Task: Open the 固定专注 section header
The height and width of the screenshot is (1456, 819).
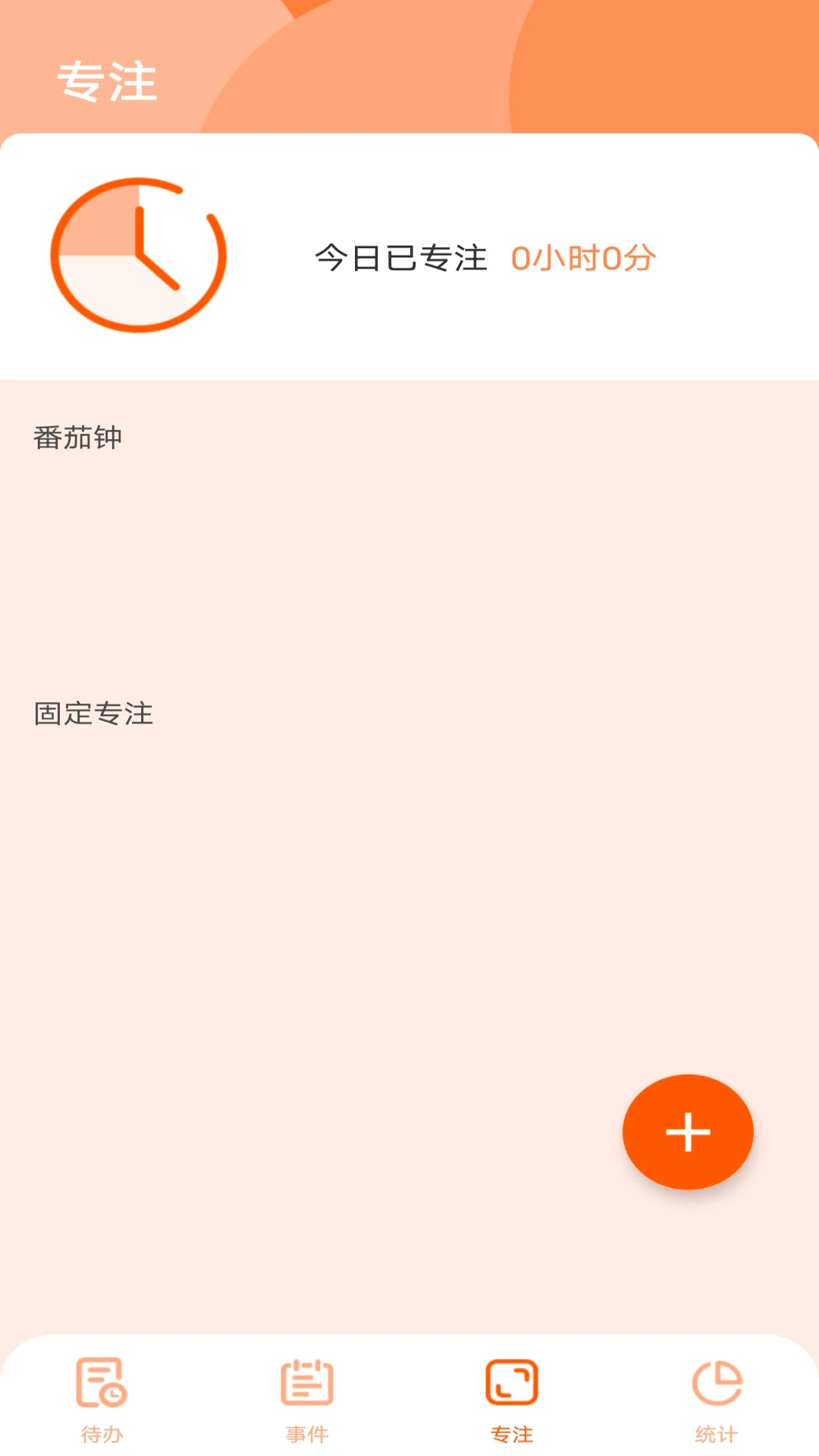Action: pyautogui.click(x=94, y=711)
